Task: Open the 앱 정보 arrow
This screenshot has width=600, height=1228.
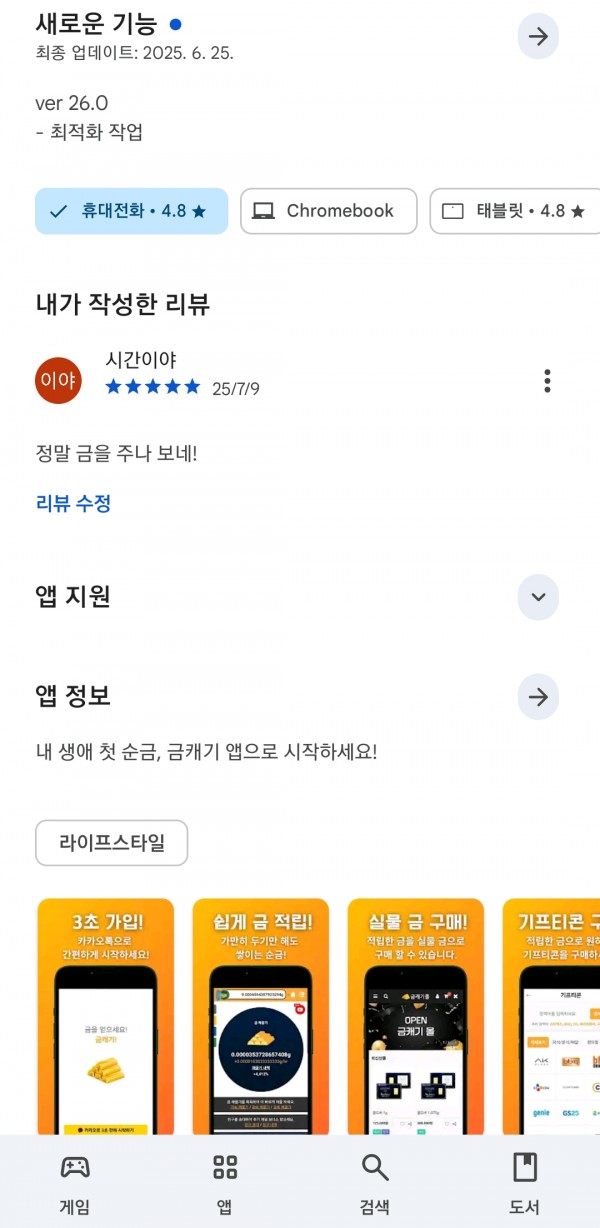Action: [x=538, y=697]
